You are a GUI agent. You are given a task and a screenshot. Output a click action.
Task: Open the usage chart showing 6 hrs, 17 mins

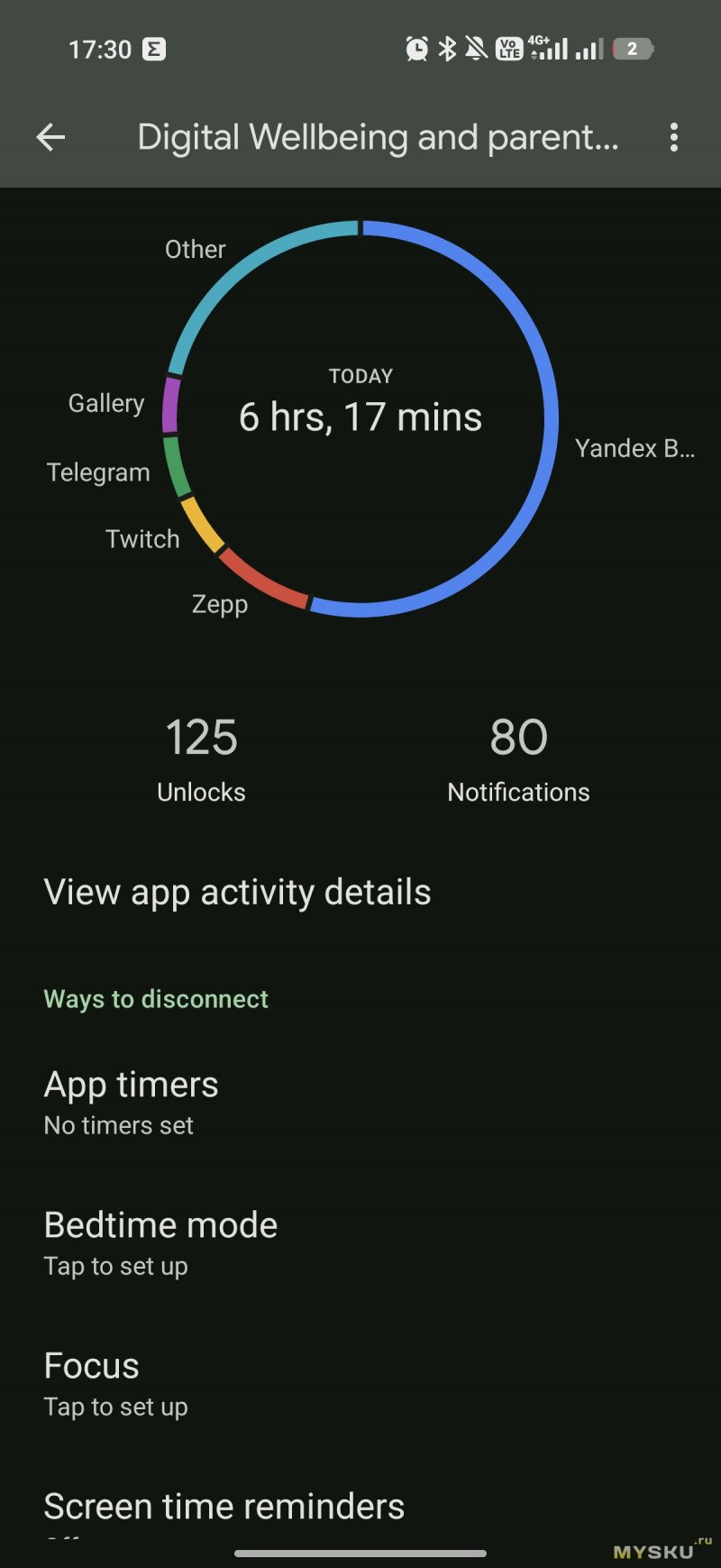click(360, 417)
